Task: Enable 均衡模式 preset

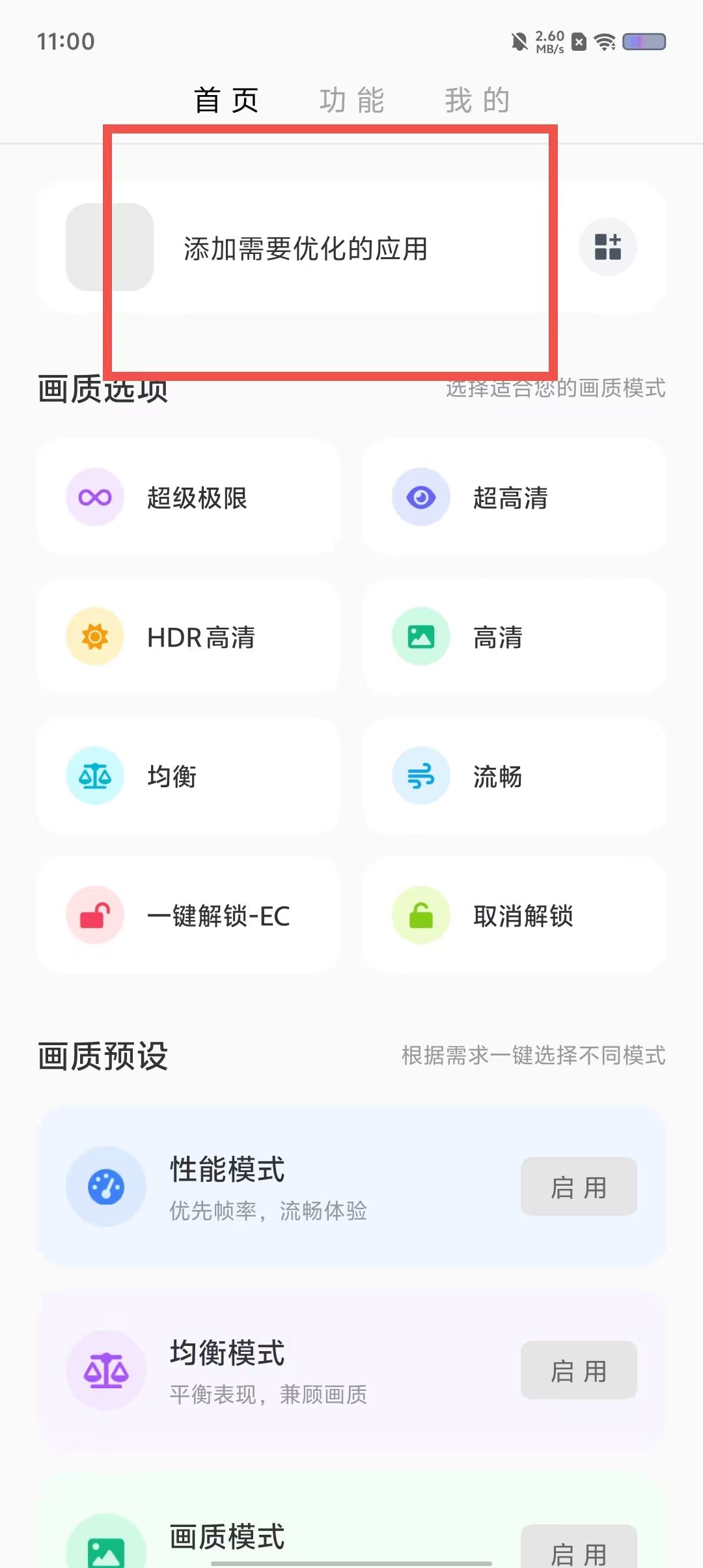Action: tap(579, 1370)
